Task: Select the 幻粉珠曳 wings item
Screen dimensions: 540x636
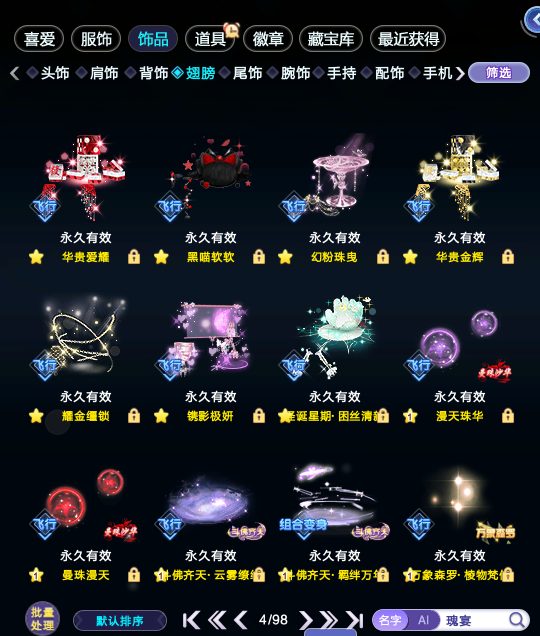Action: tap(334, 178)
